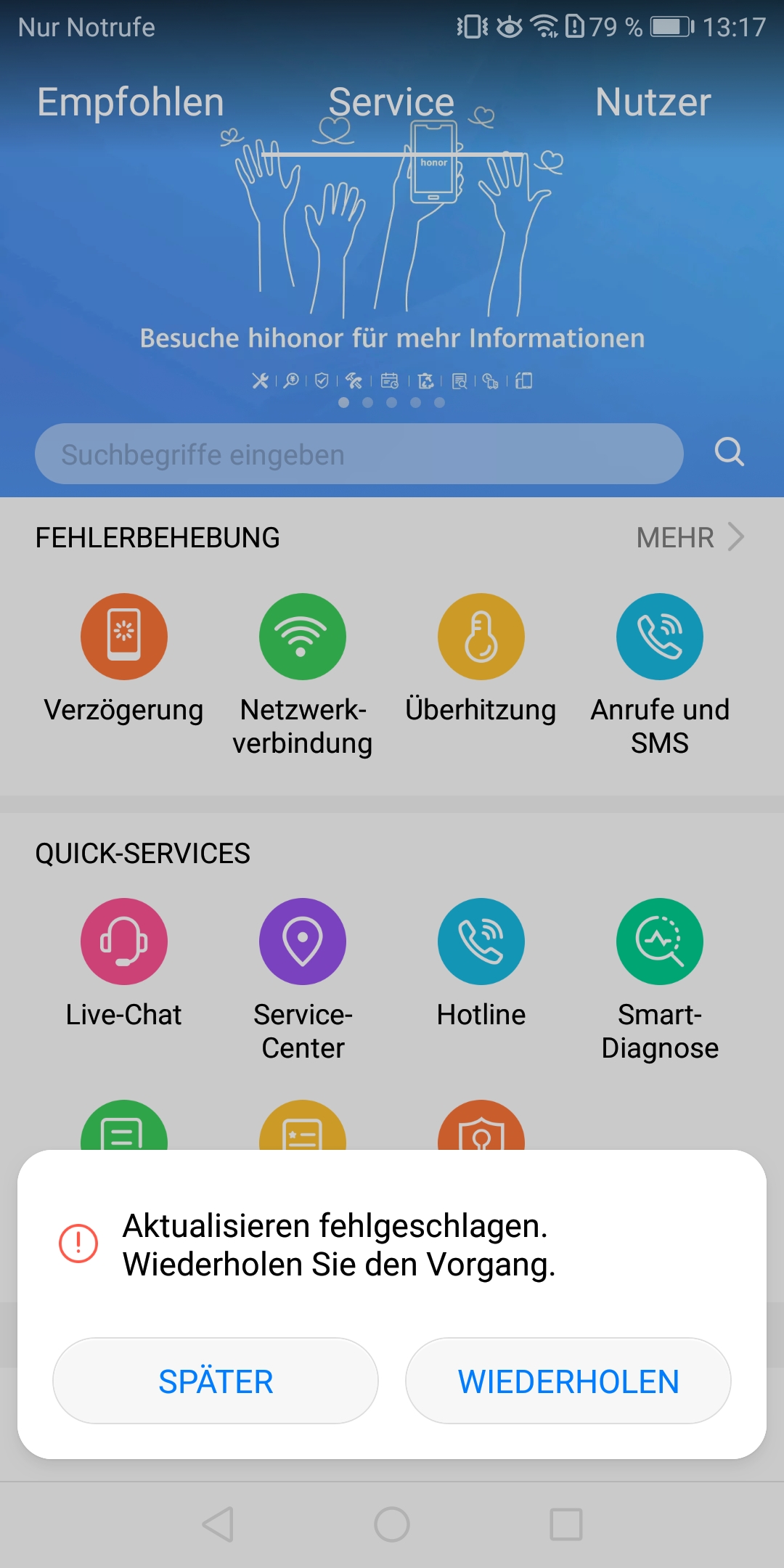The image size is (784, 1568).
Task: Open Verzögerung troubleshooting
Action: [124, 637]
